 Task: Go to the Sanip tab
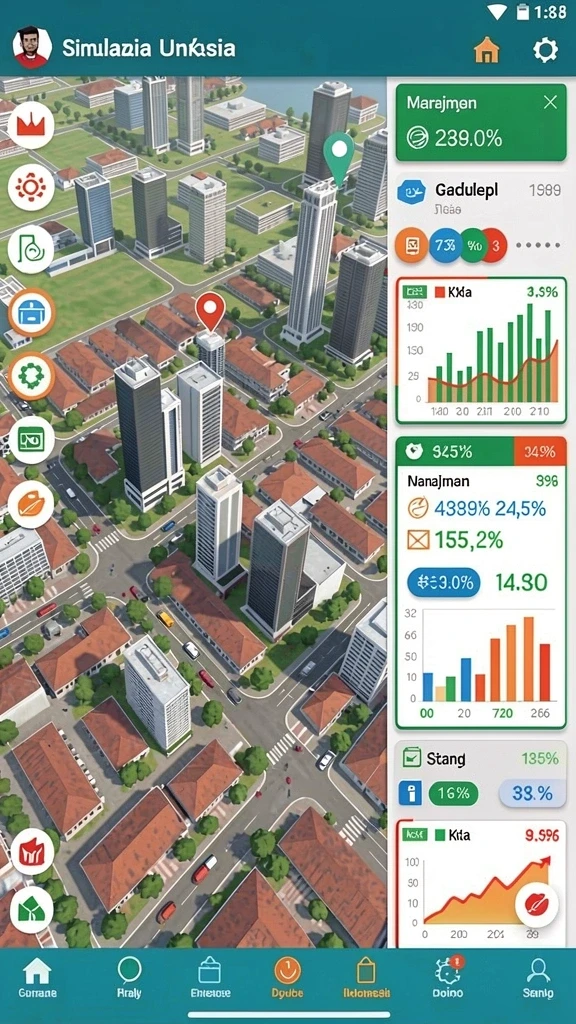coord(538,978)
